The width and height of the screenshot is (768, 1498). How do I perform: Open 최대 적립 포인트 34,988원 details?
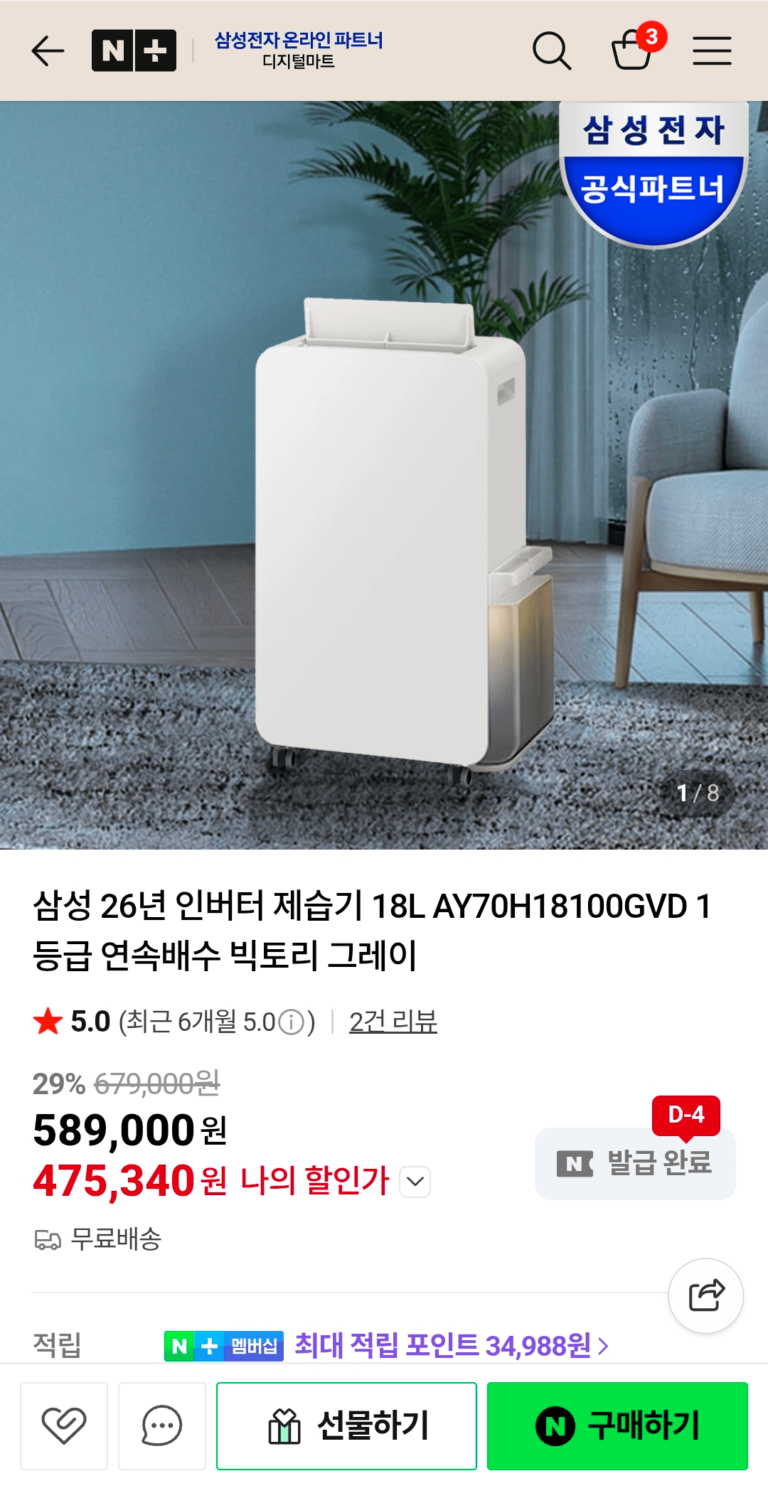coord(450,1345)
